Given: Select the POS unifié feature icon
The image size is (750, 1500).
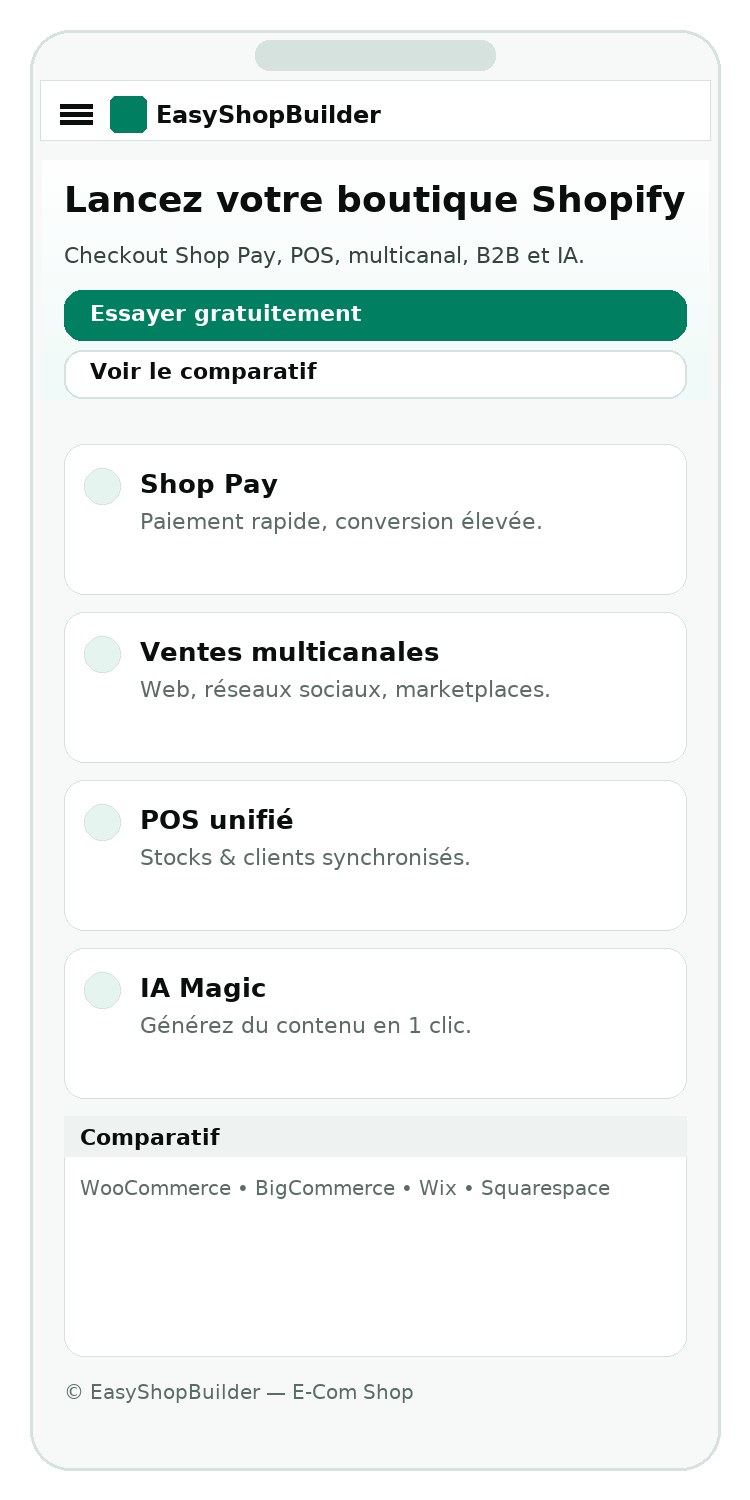Looking at the screenshot, I should (x=102, y=822).
